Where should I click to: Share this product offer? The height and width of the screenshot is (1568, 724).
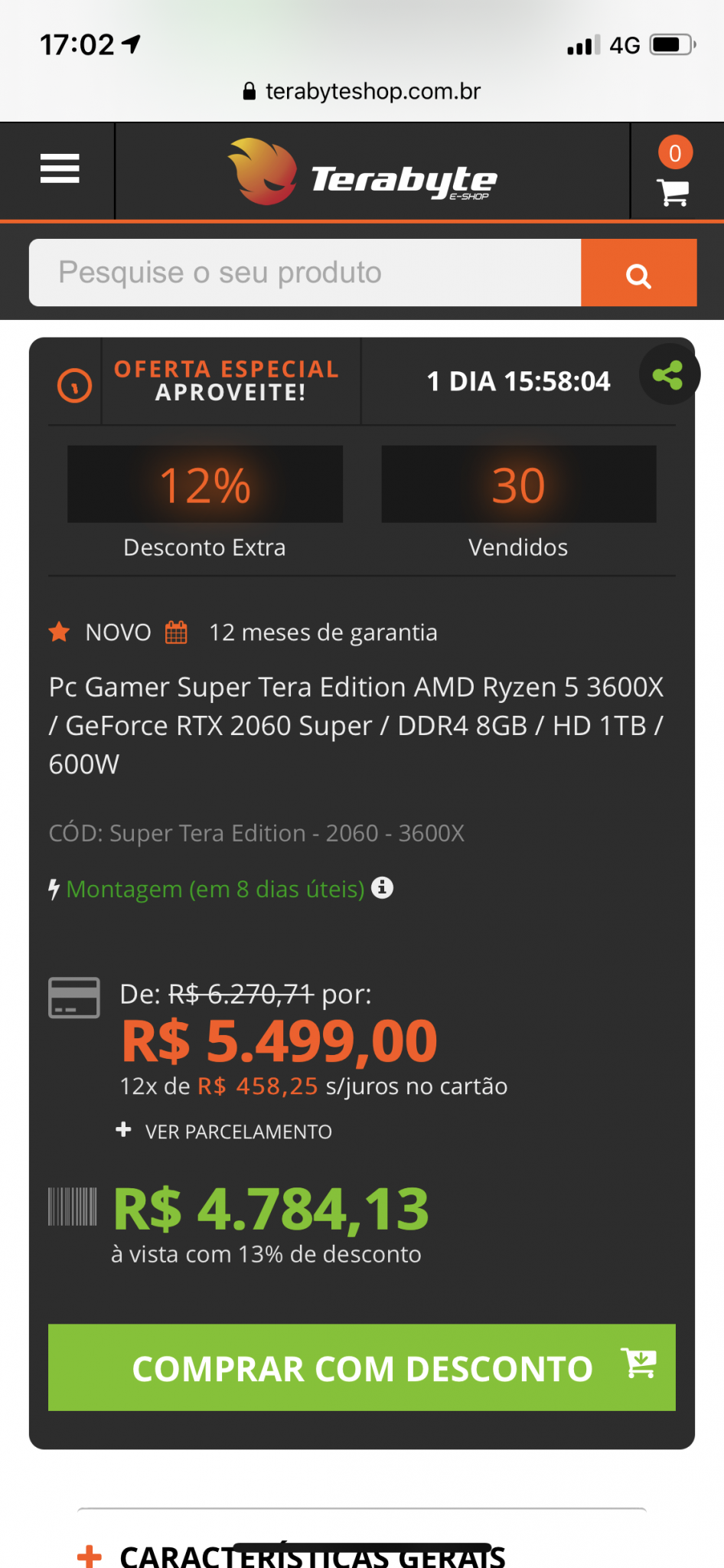[x=668, y=374]
